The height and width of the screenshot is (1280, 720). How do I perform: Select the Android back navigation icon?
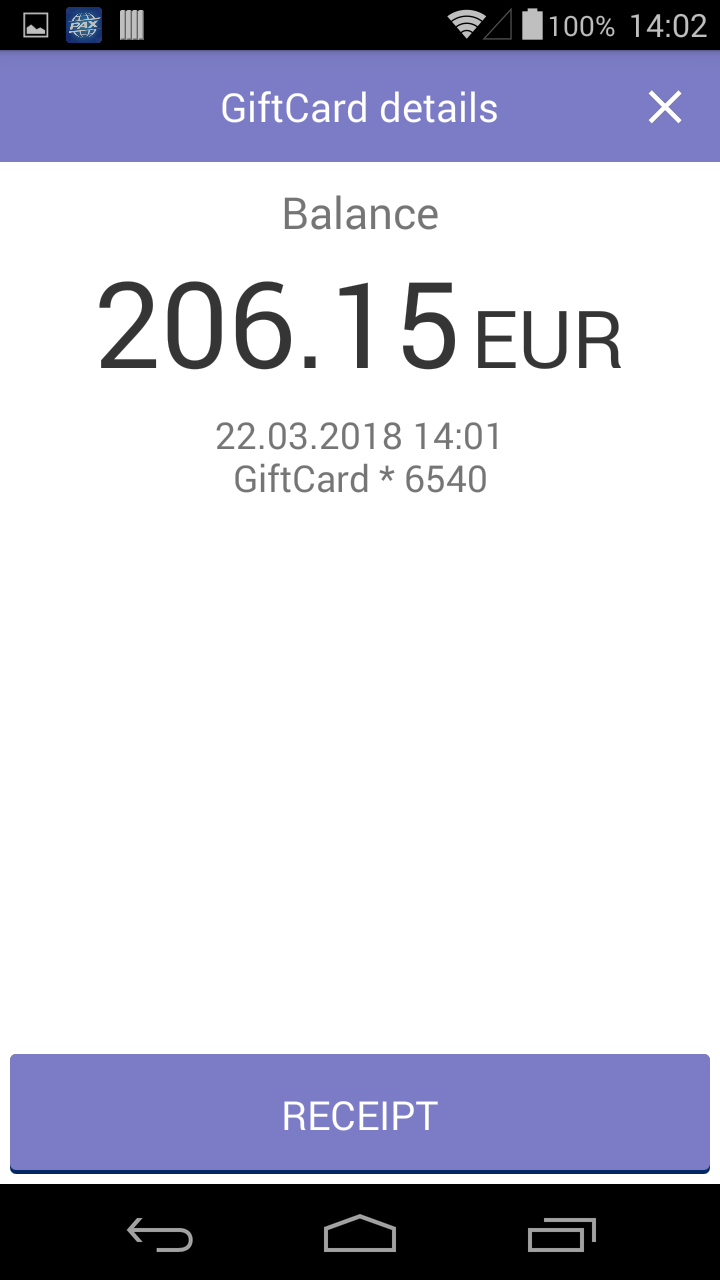click(x=160, y=1236)
